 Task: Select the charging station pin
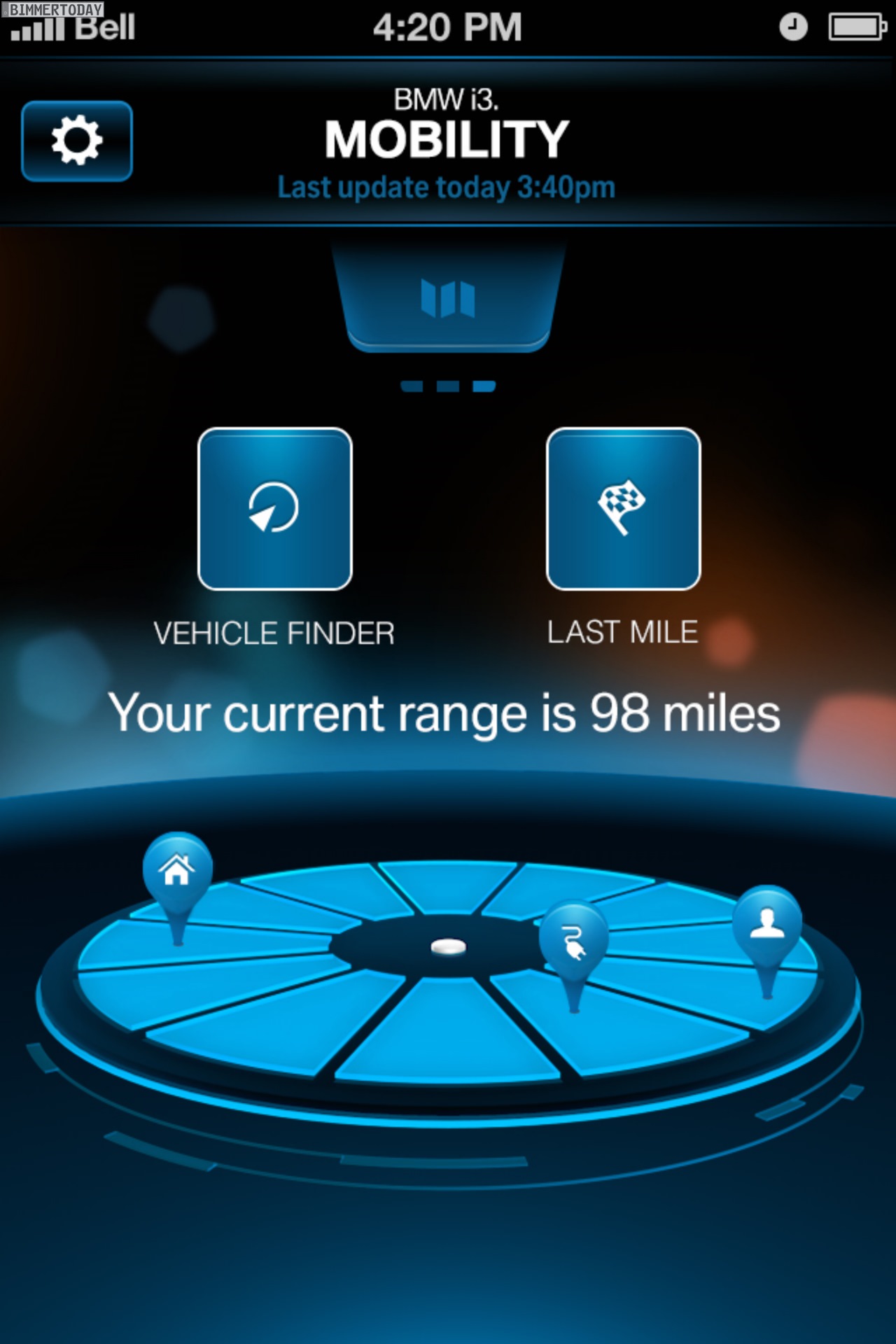pyautogui.click(x=574, y=939)
